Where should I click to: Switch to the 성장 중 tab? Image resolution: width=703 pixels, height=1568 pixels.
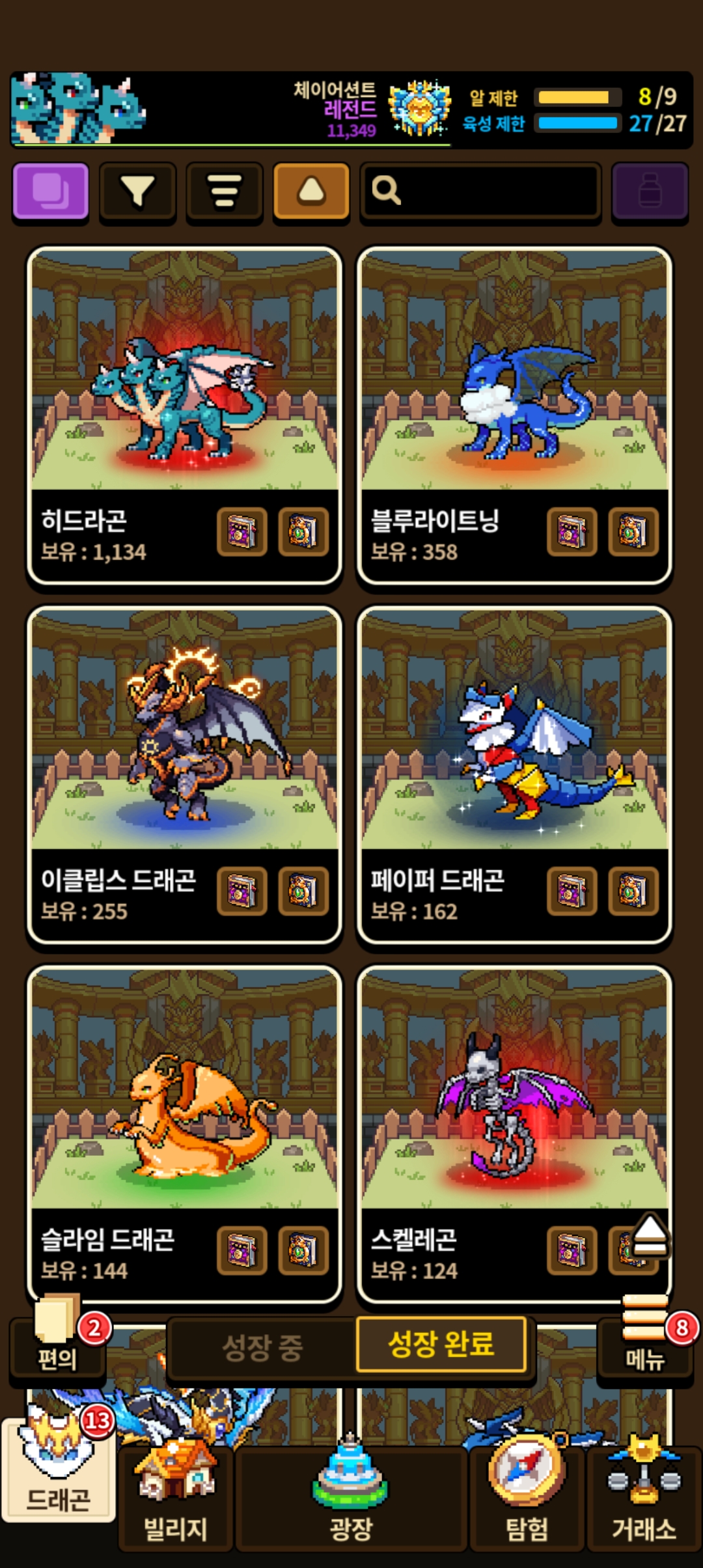[262, 1347]
